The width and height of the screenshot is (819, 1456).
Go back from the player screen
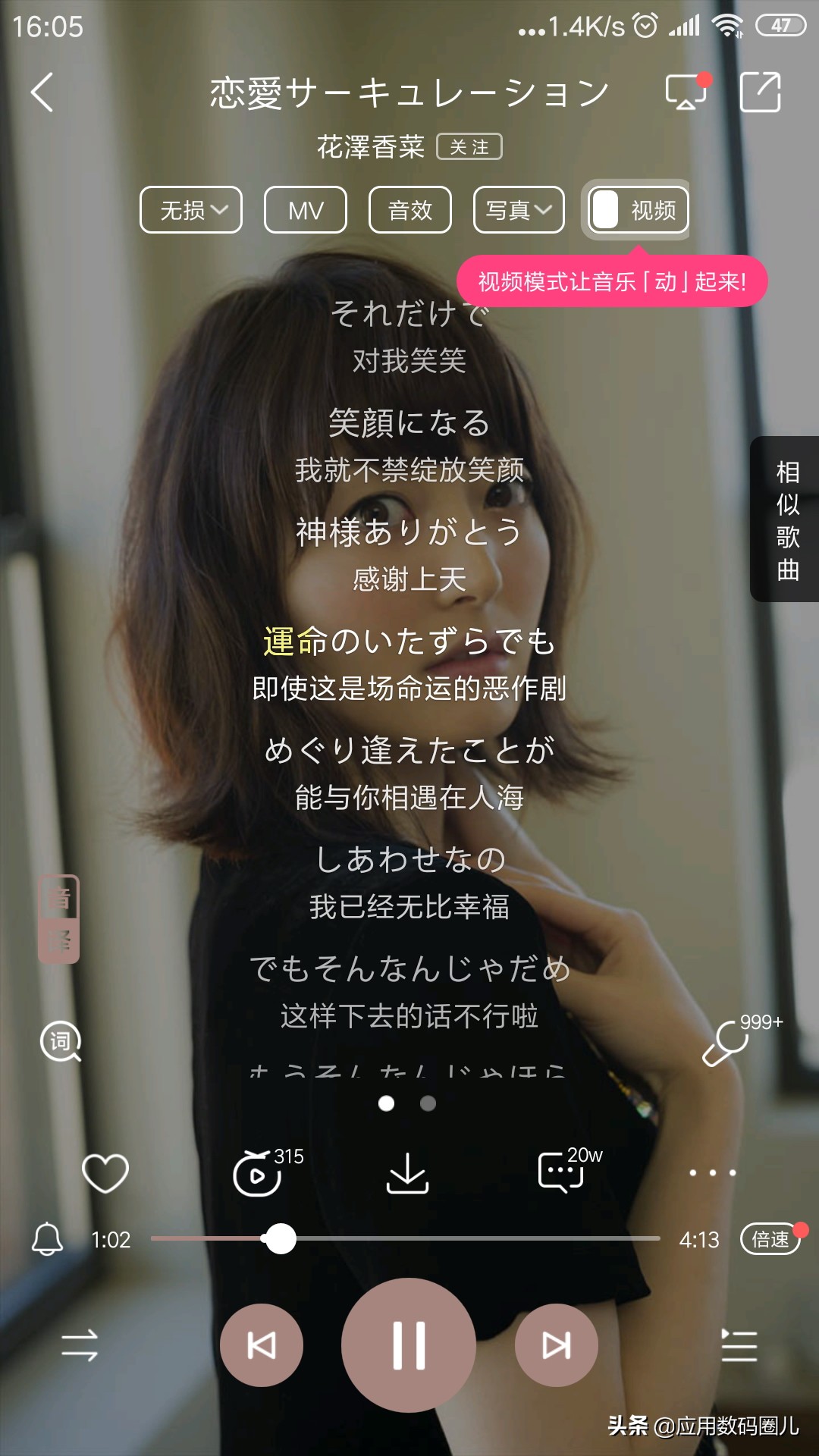pos(42,93)
